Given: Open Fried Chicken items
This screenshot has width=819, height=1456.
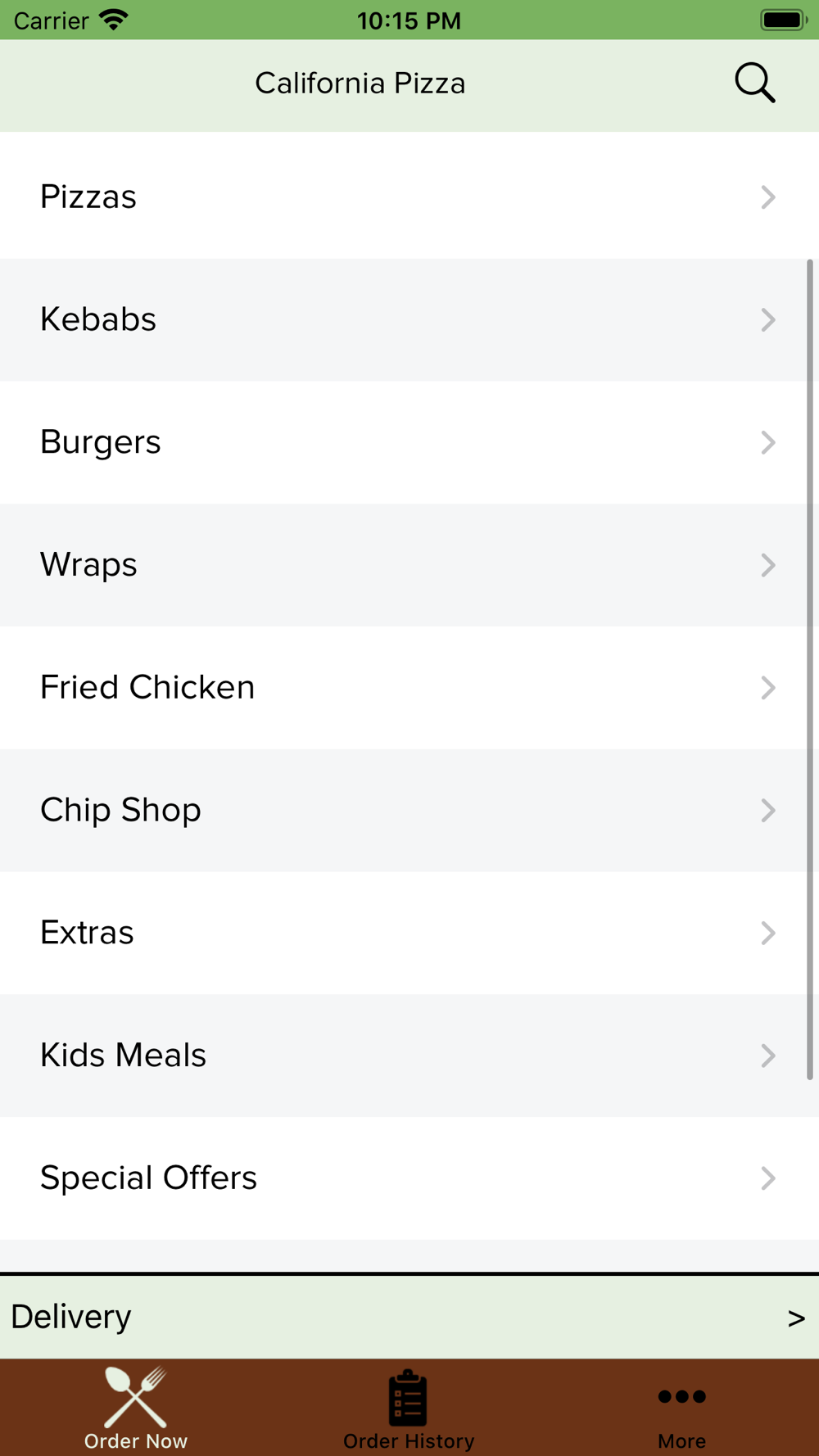Looking at the screenshot, I should click(408, 688).
